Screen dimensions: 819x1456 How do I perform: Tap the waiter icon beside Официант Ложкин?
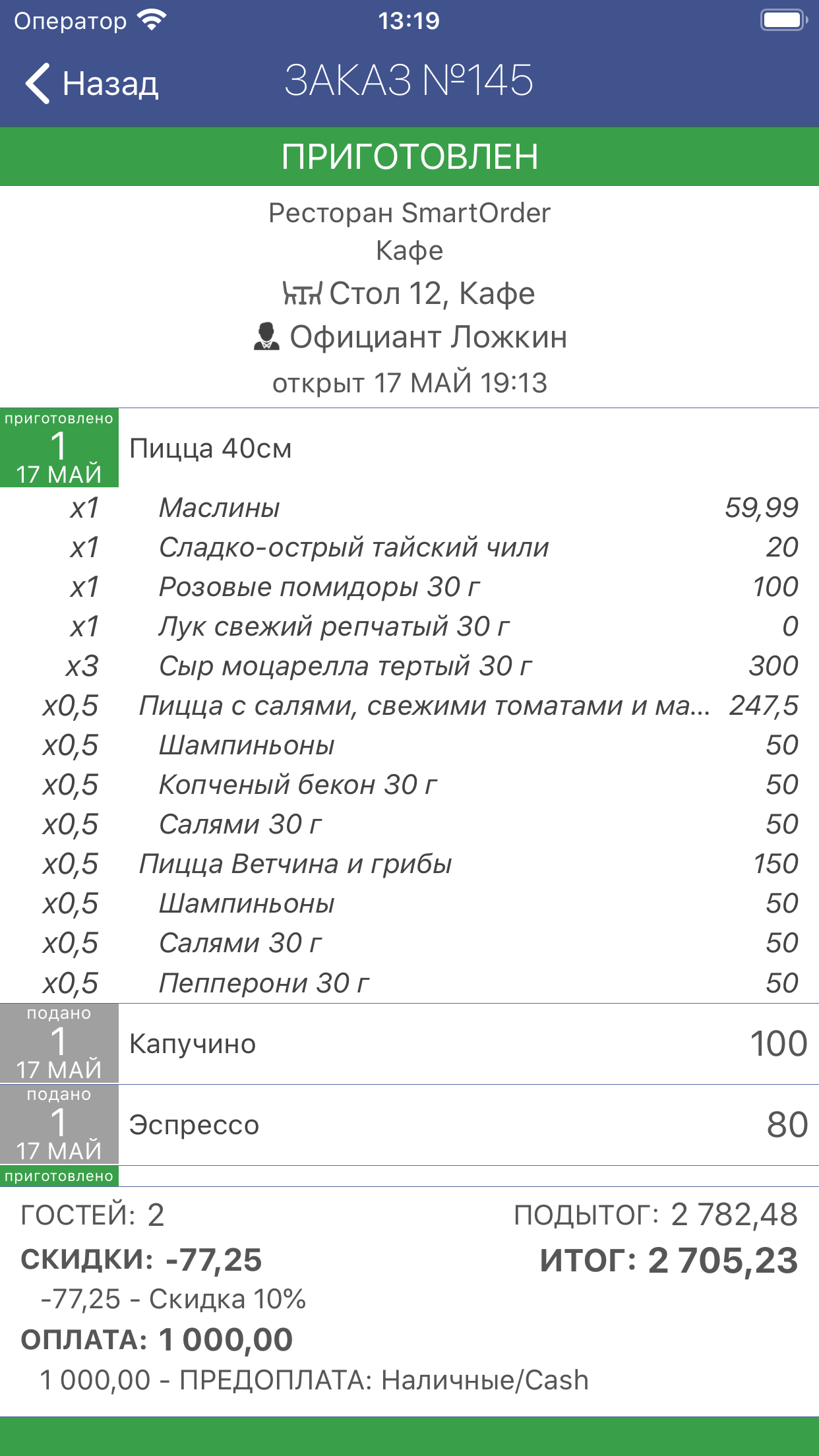pyautogui.click(x=266, y=338)
